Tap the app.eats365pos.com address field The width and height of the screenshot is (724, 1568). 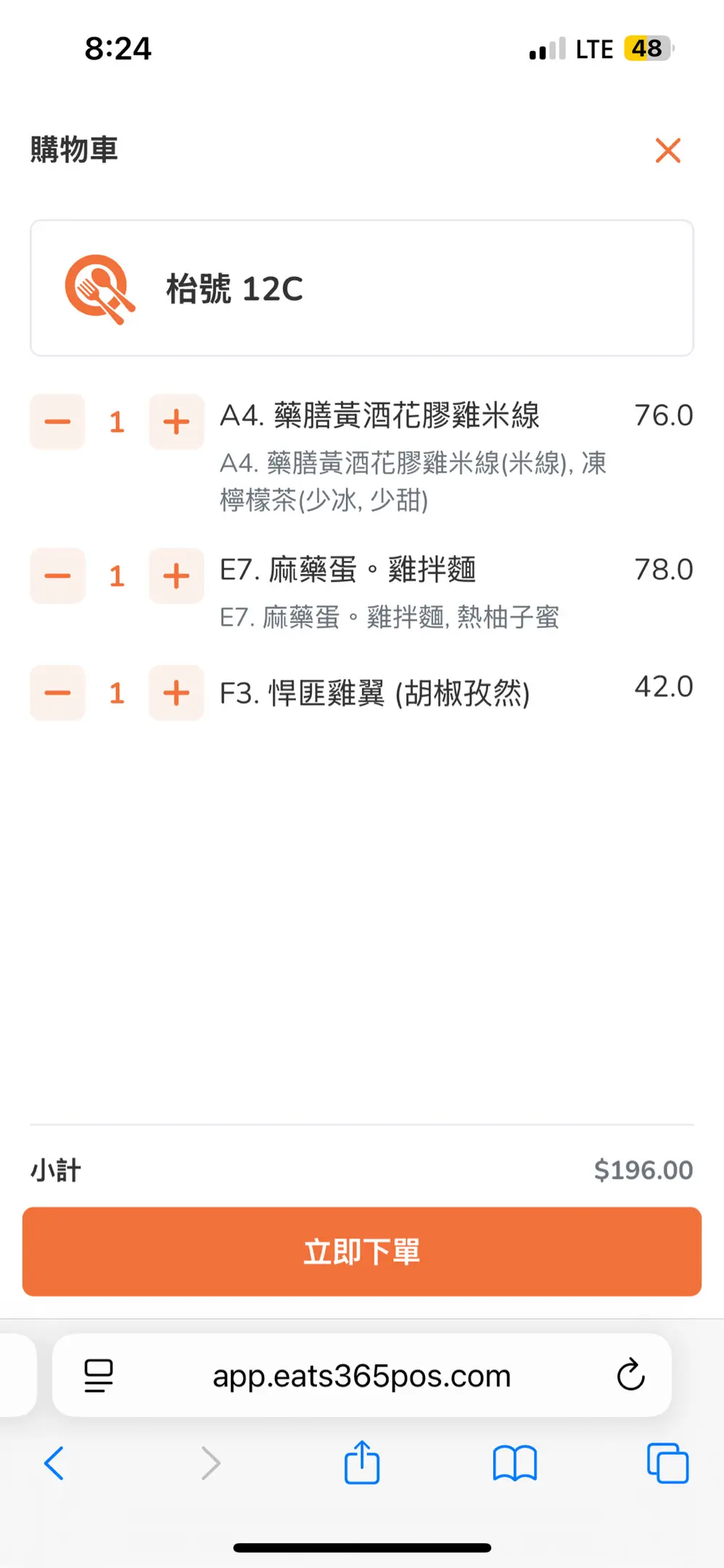[361, 1375]
